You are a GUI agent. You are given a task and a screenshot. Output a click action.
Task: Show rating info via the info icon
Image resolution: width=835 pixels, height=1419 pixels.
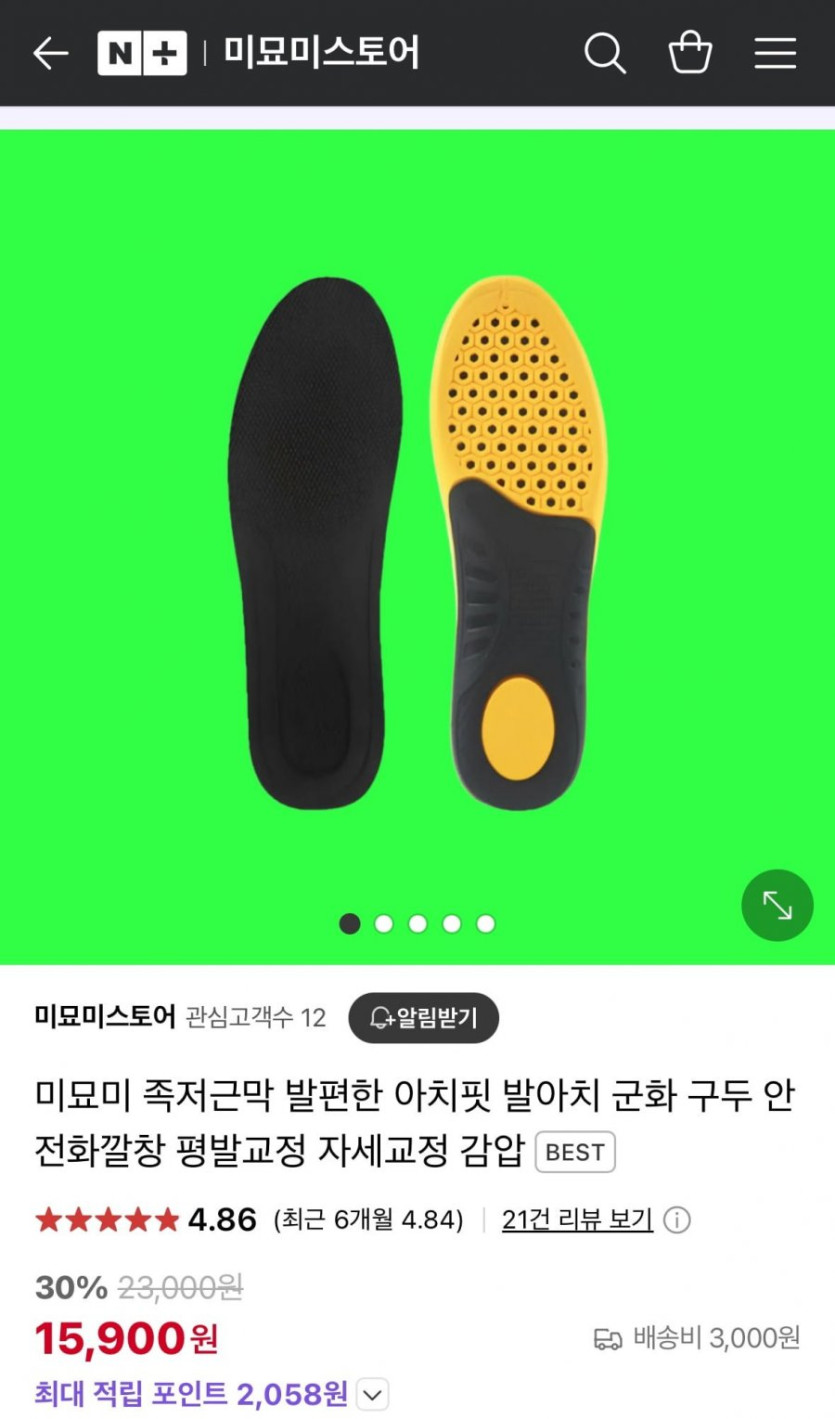(x=677, y=1220)
